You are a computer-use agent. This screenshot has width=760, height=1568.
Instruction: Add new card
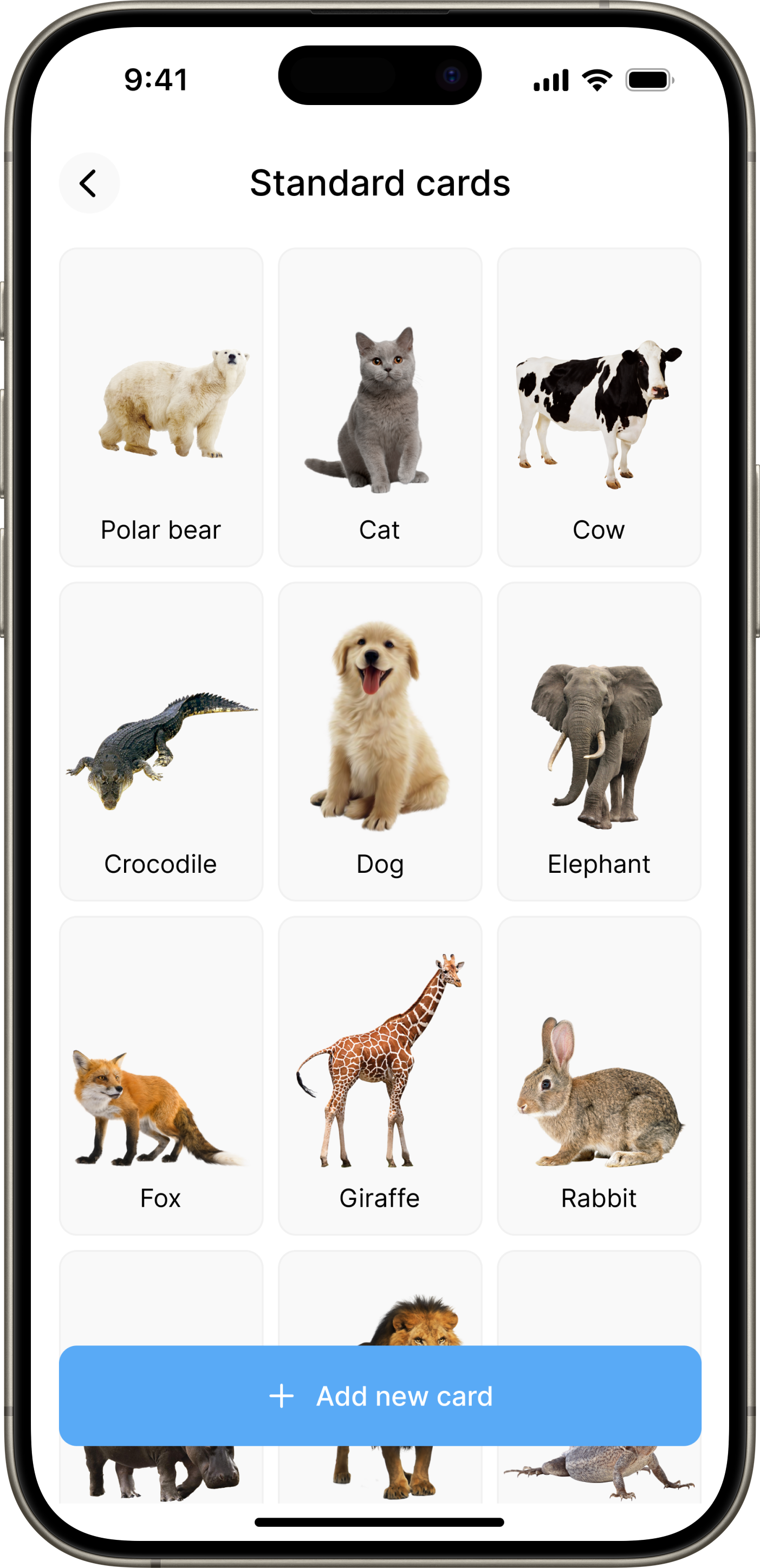[380, 1396]
